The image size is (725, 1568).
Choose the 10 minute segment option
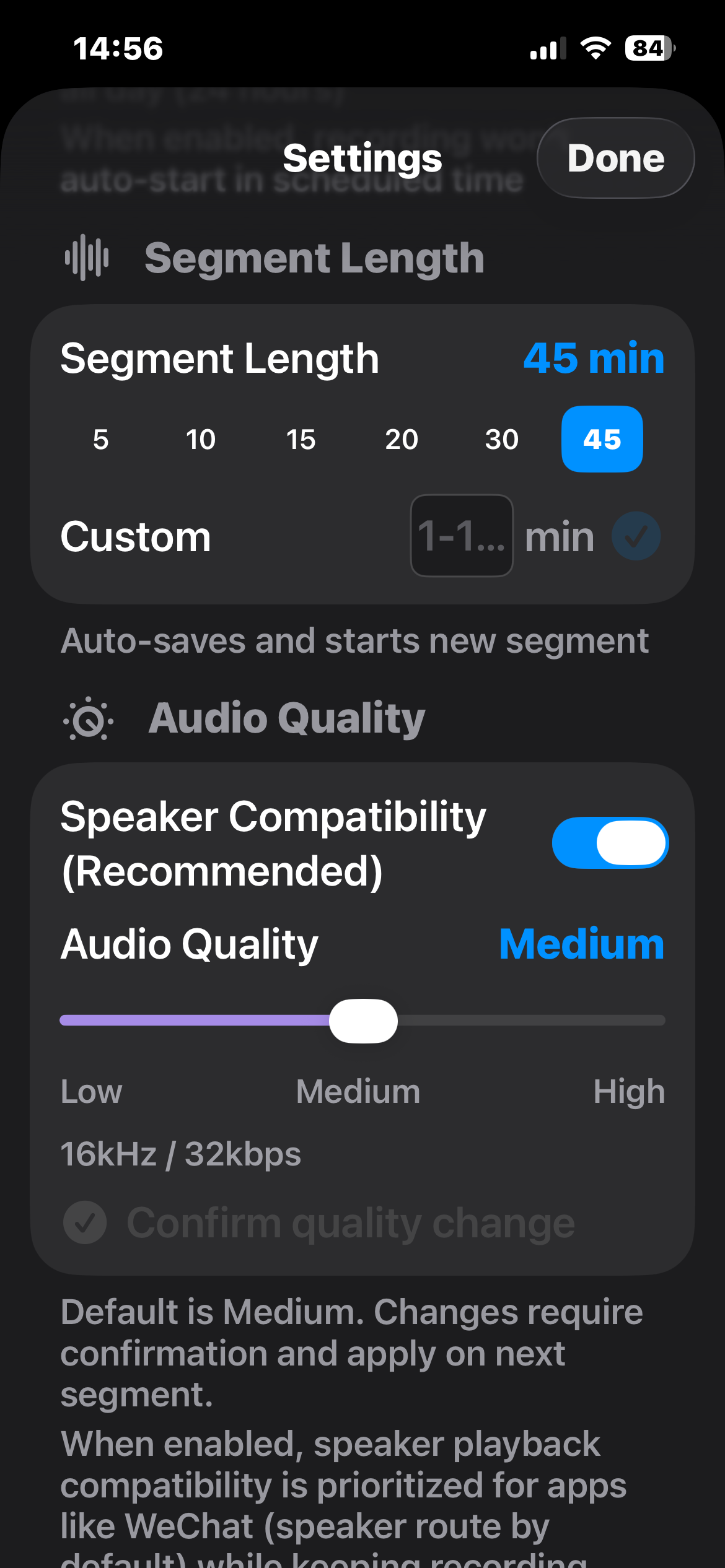(201, 440)
